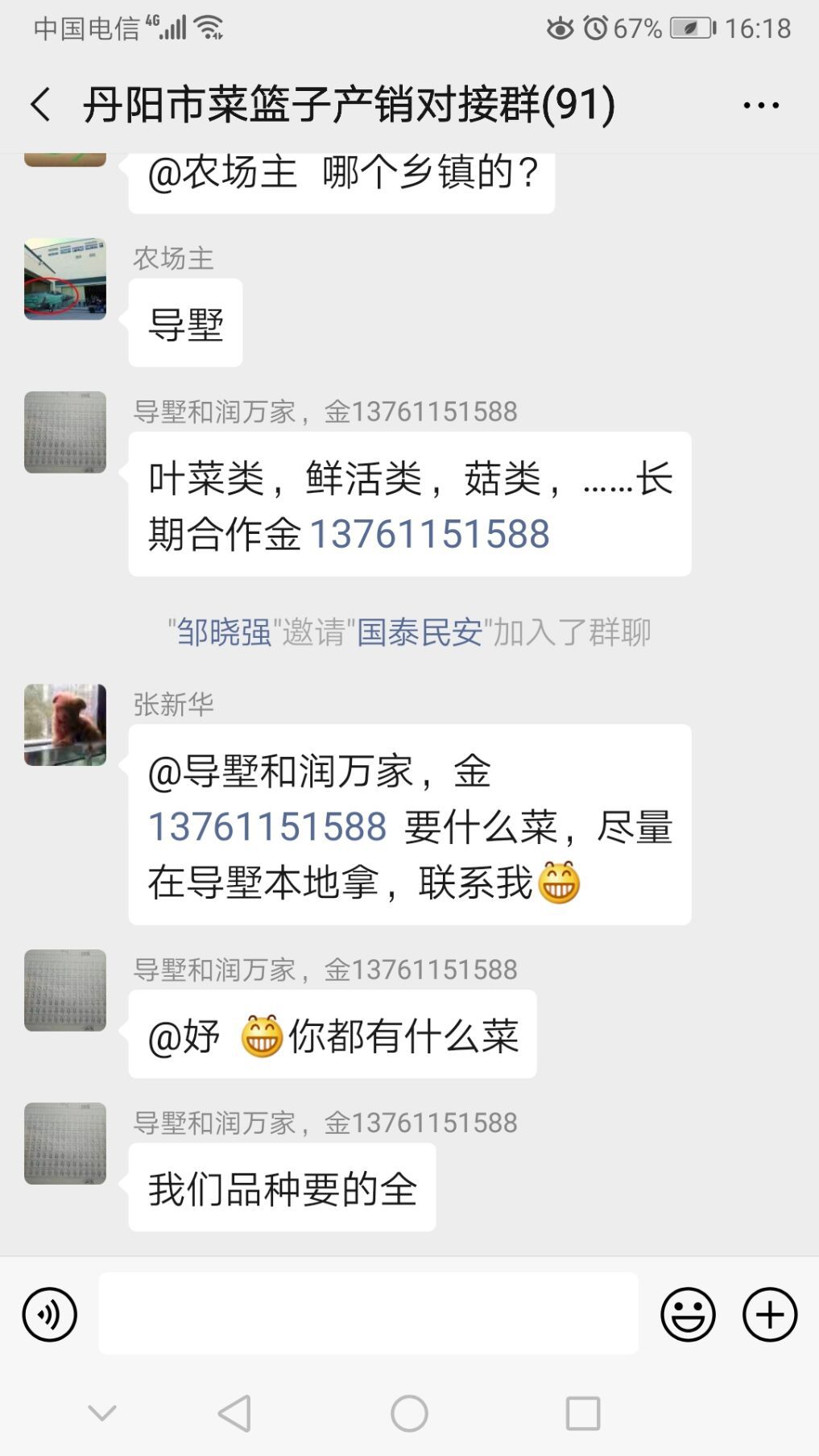This screenshot has height=1456, width=819.
Task: Tap system back triangle button
Action: 235,1413
